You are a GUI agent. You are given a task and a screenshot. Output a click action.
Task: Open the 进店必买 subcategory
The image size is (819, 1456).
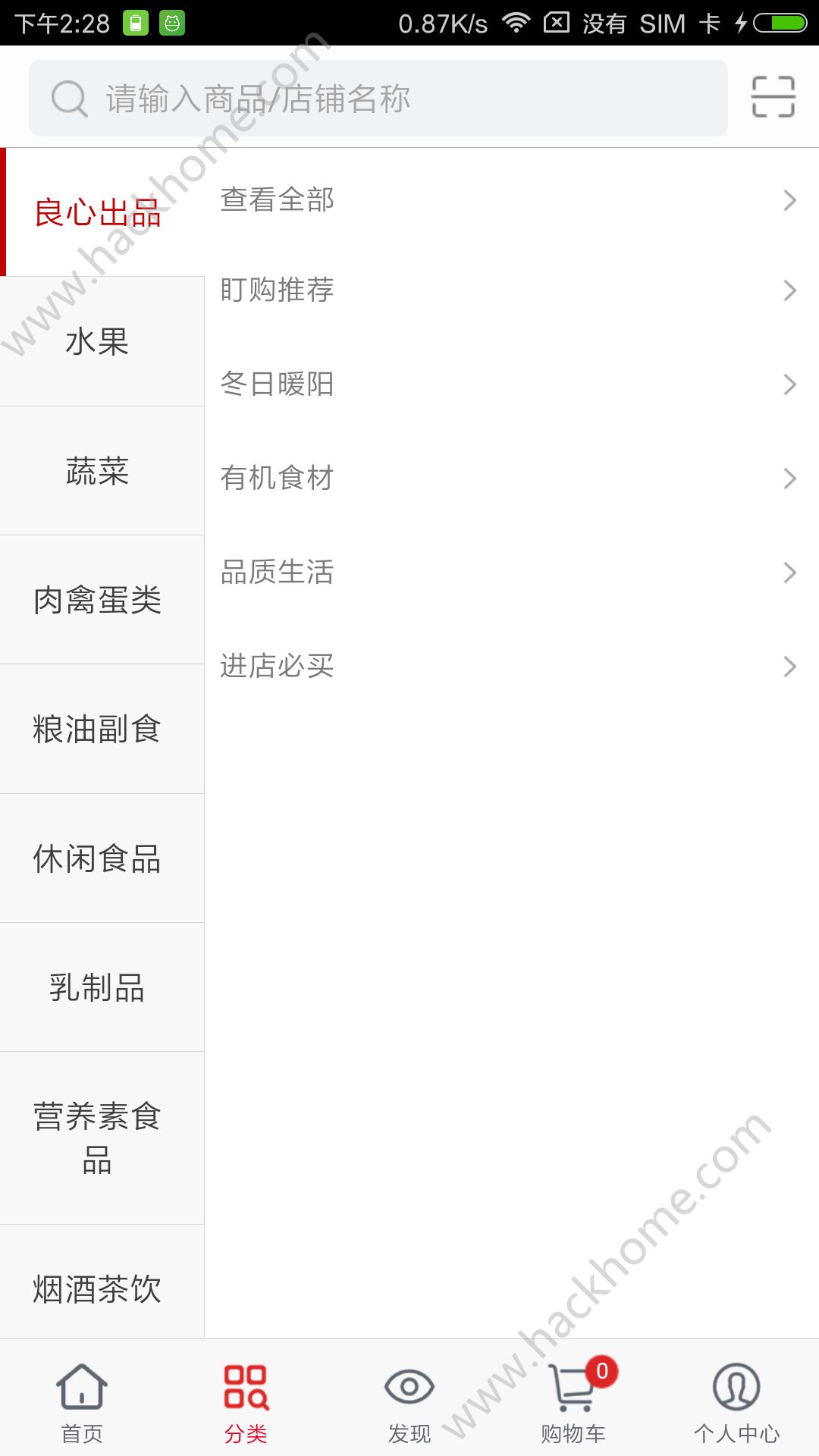[508, 666]
